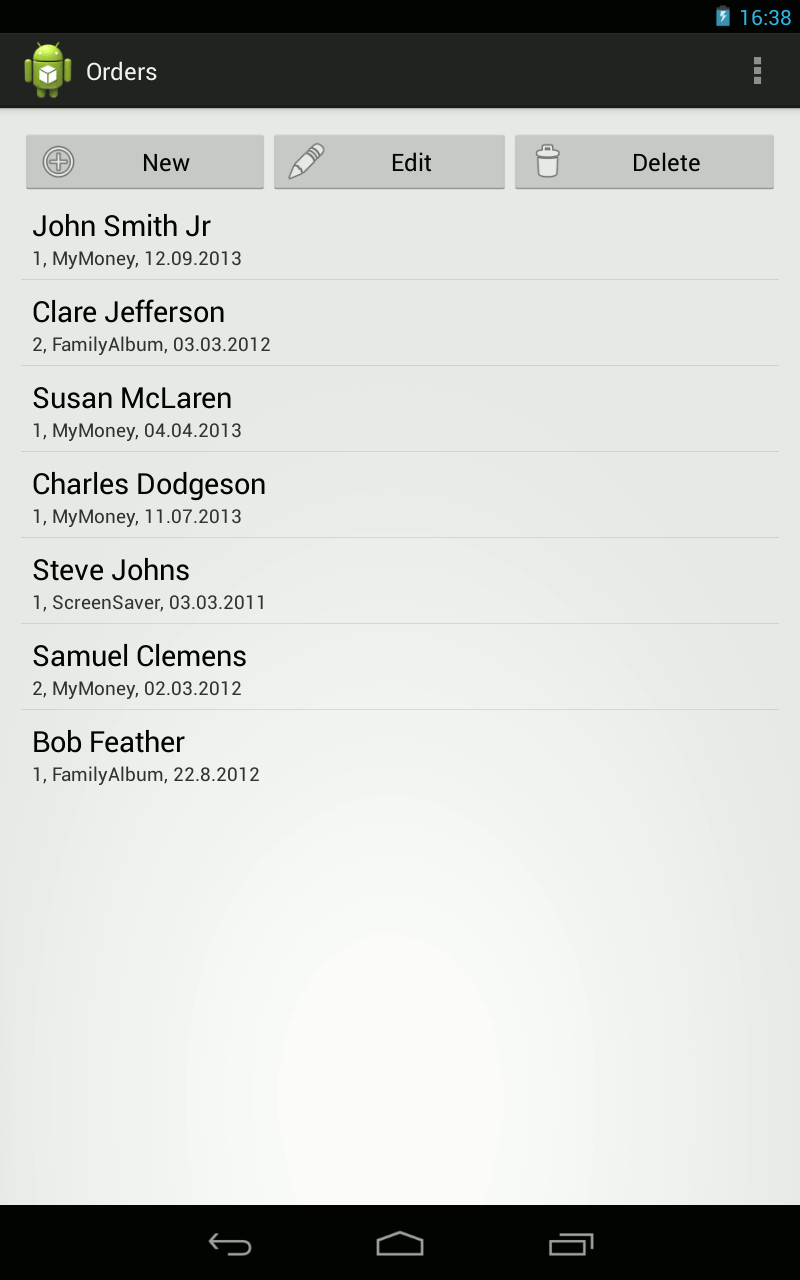Open the recent apps view

[x=571, y=1243]
